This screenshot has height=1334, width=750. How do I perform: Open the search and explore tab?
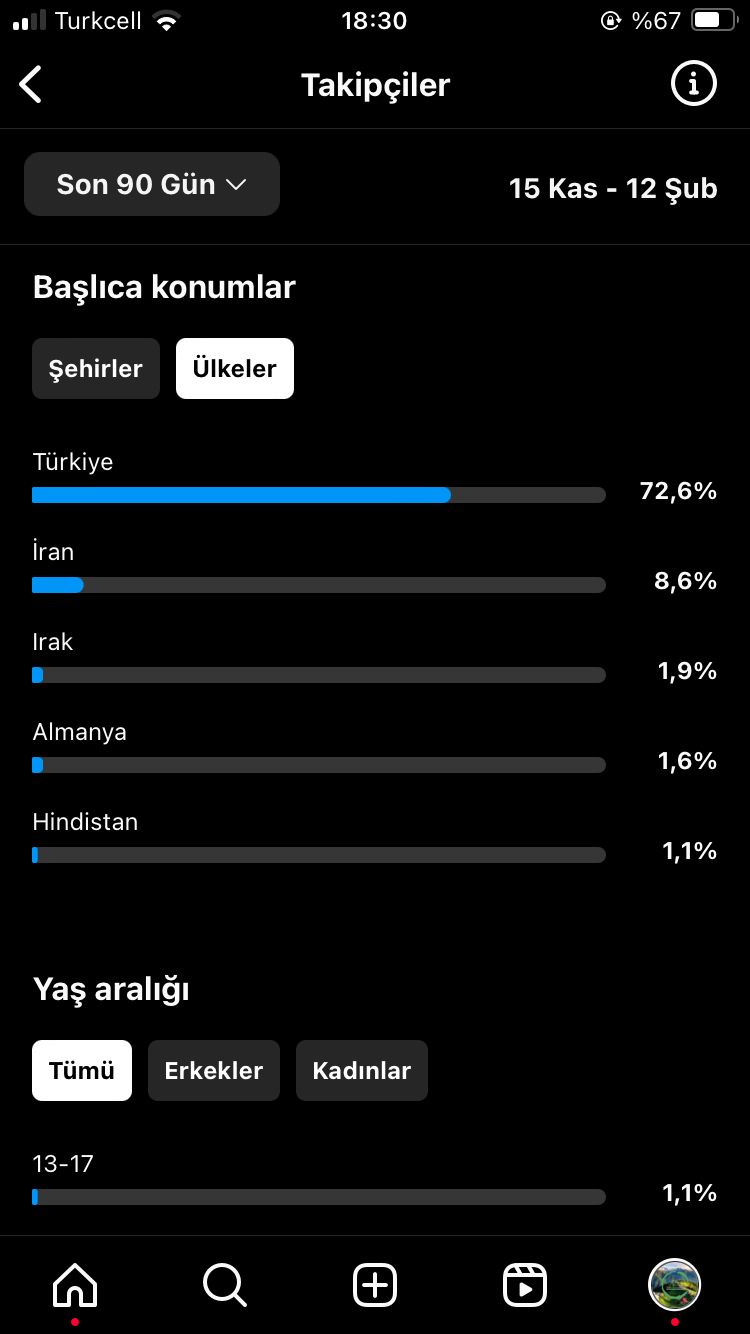pyautogui.click(x=225, y=1285)
